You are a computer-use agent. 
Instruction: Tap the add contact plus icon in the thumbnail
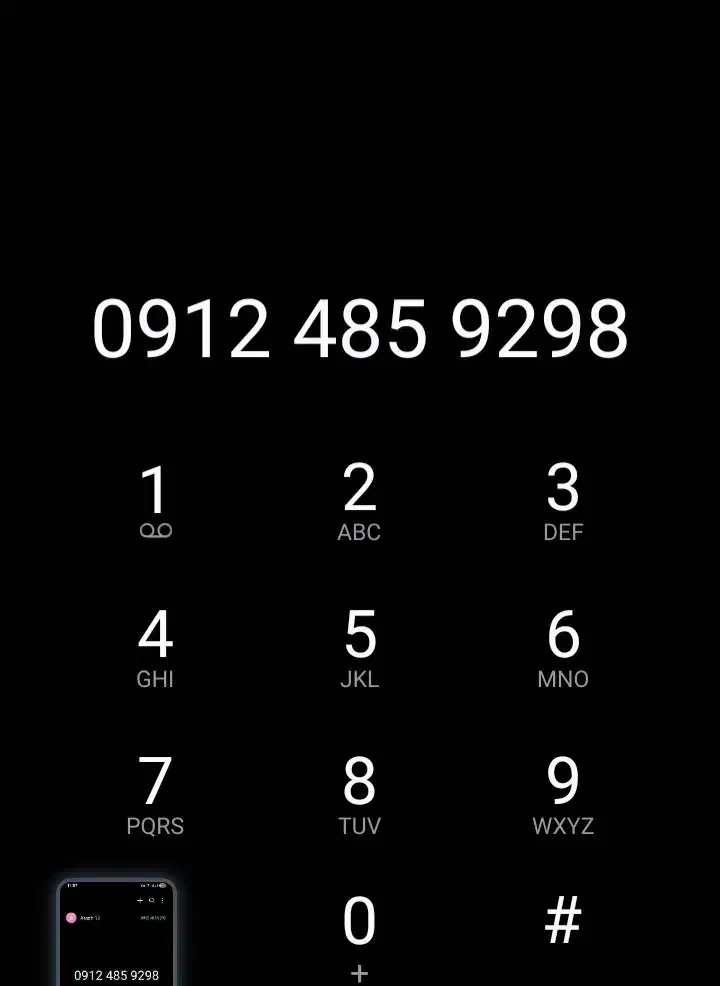click(140, 900)
